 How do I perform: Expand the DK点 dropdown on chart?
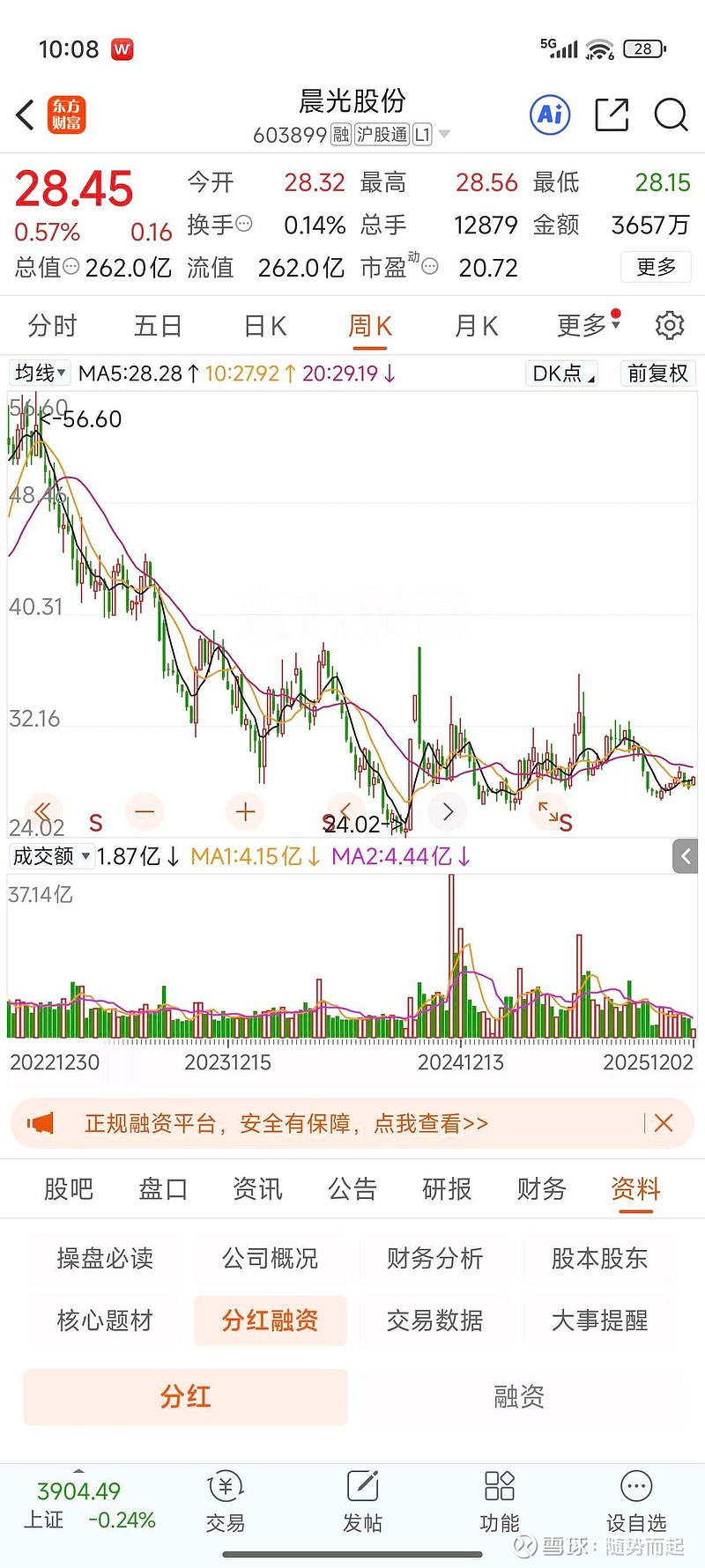(x=561, y=373)
